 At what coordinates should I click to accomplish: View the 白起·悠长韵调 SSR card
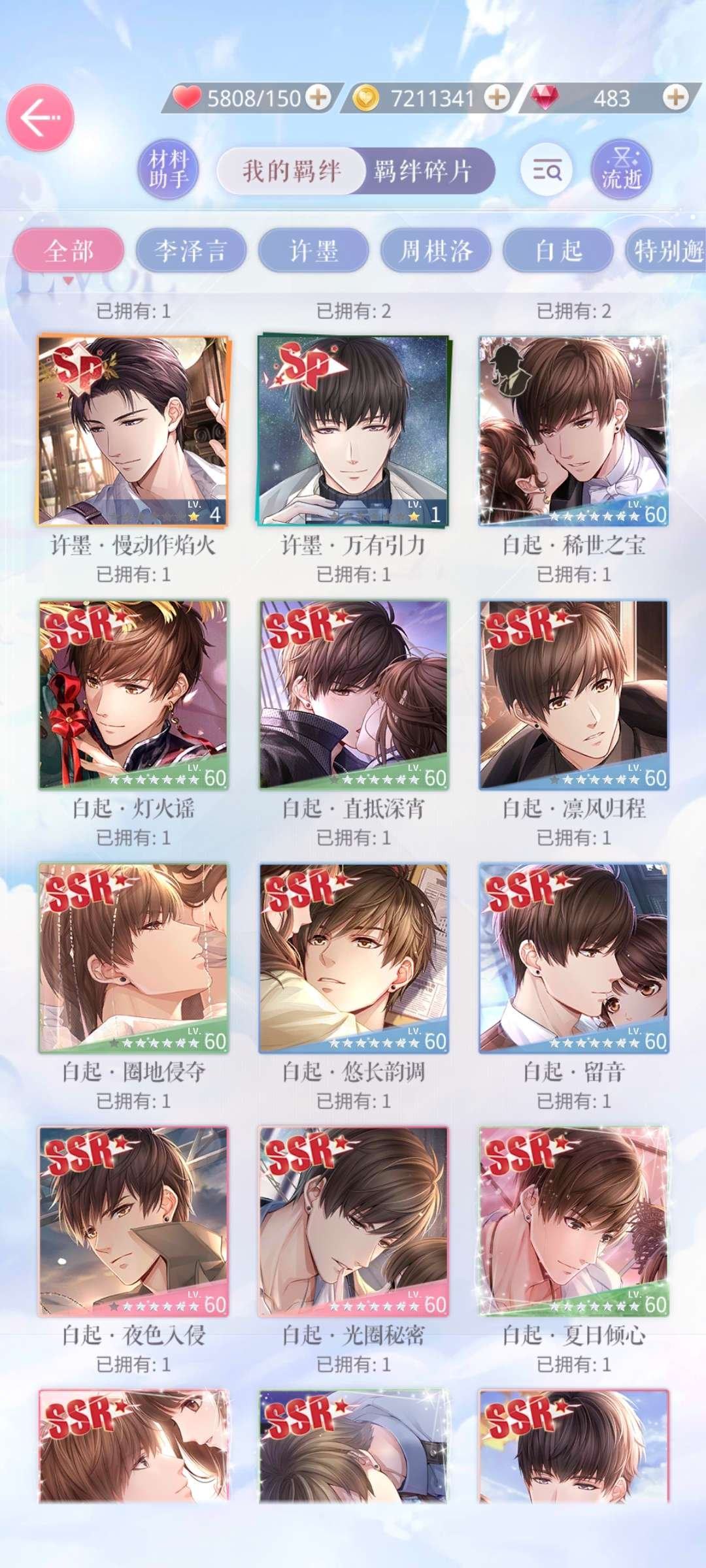tap(354, 958)
